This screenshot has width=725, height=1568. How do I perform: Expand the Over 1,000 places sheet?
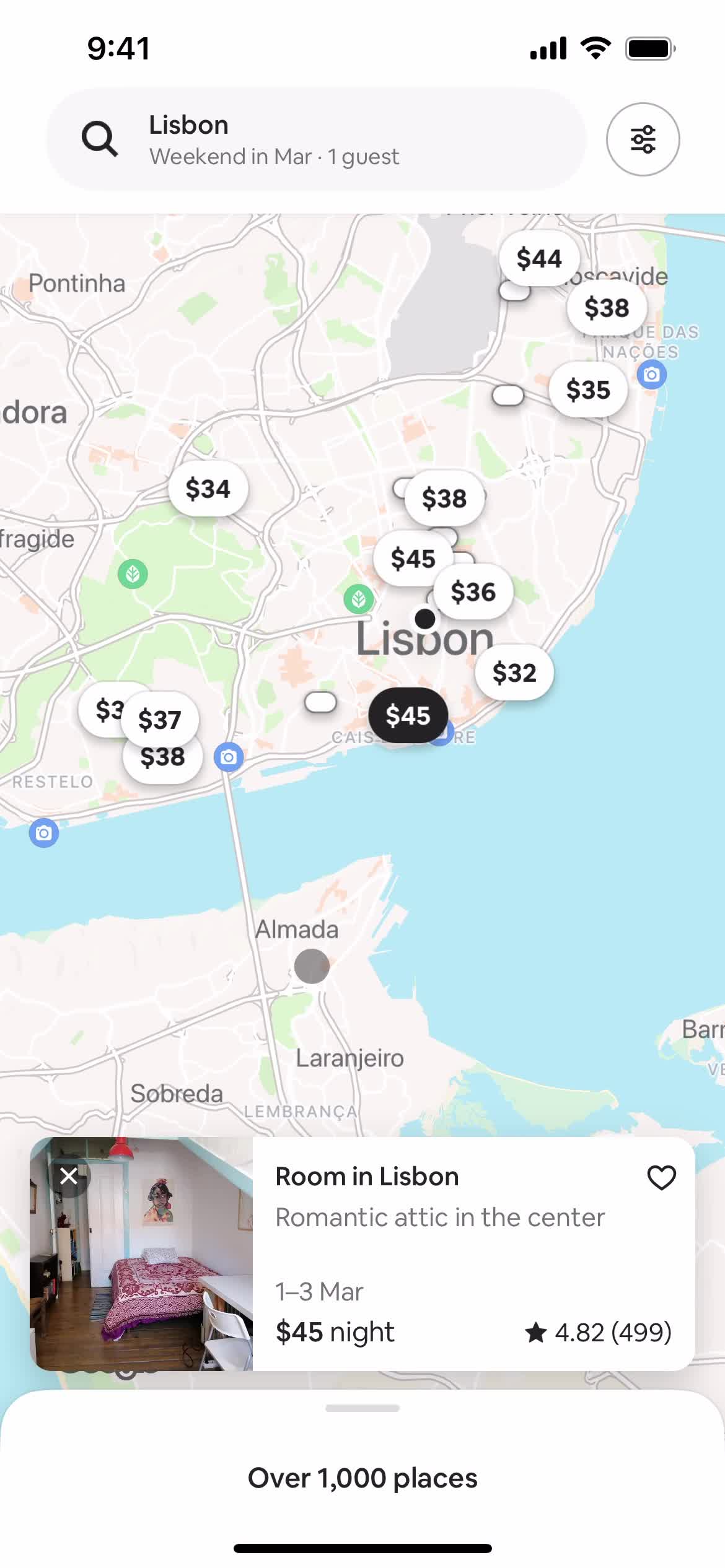pos(362,1477)
